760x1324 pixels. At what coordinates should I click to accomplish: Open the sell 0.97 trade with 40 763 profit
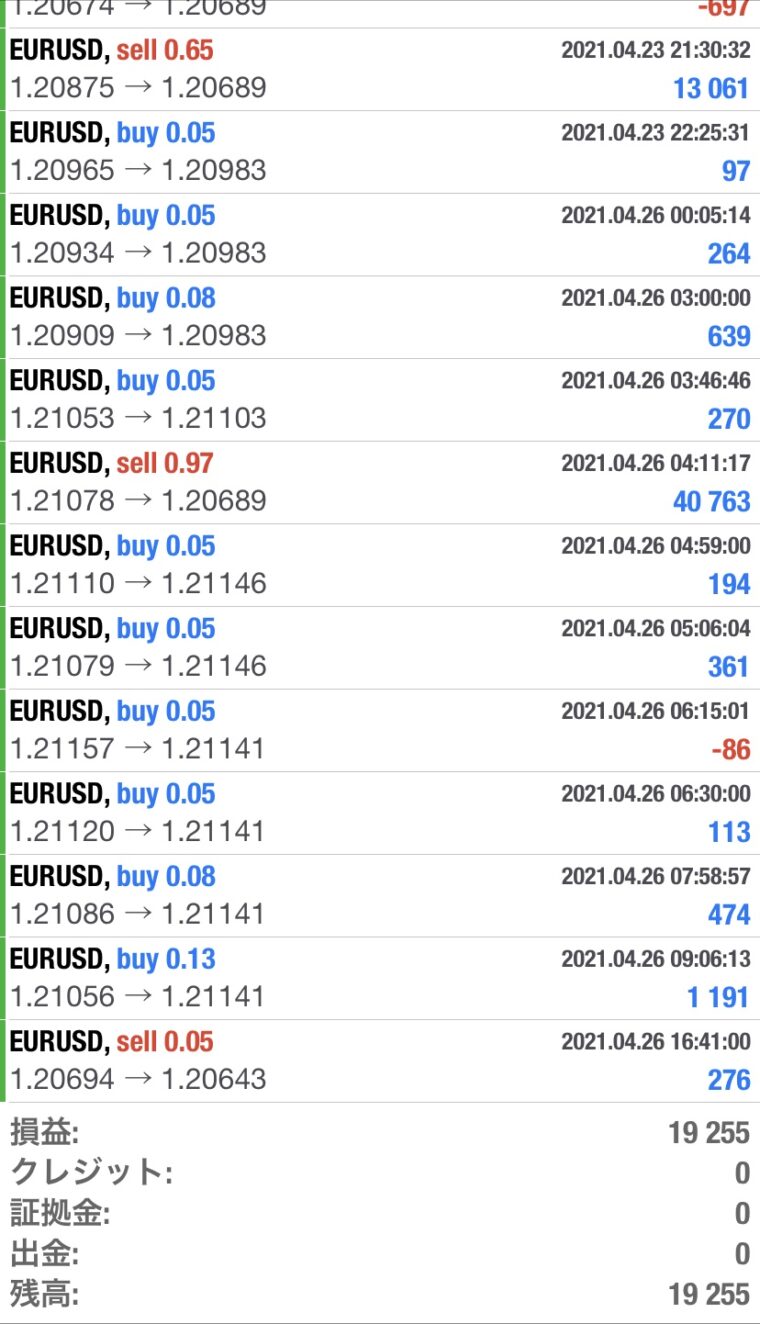380,483
